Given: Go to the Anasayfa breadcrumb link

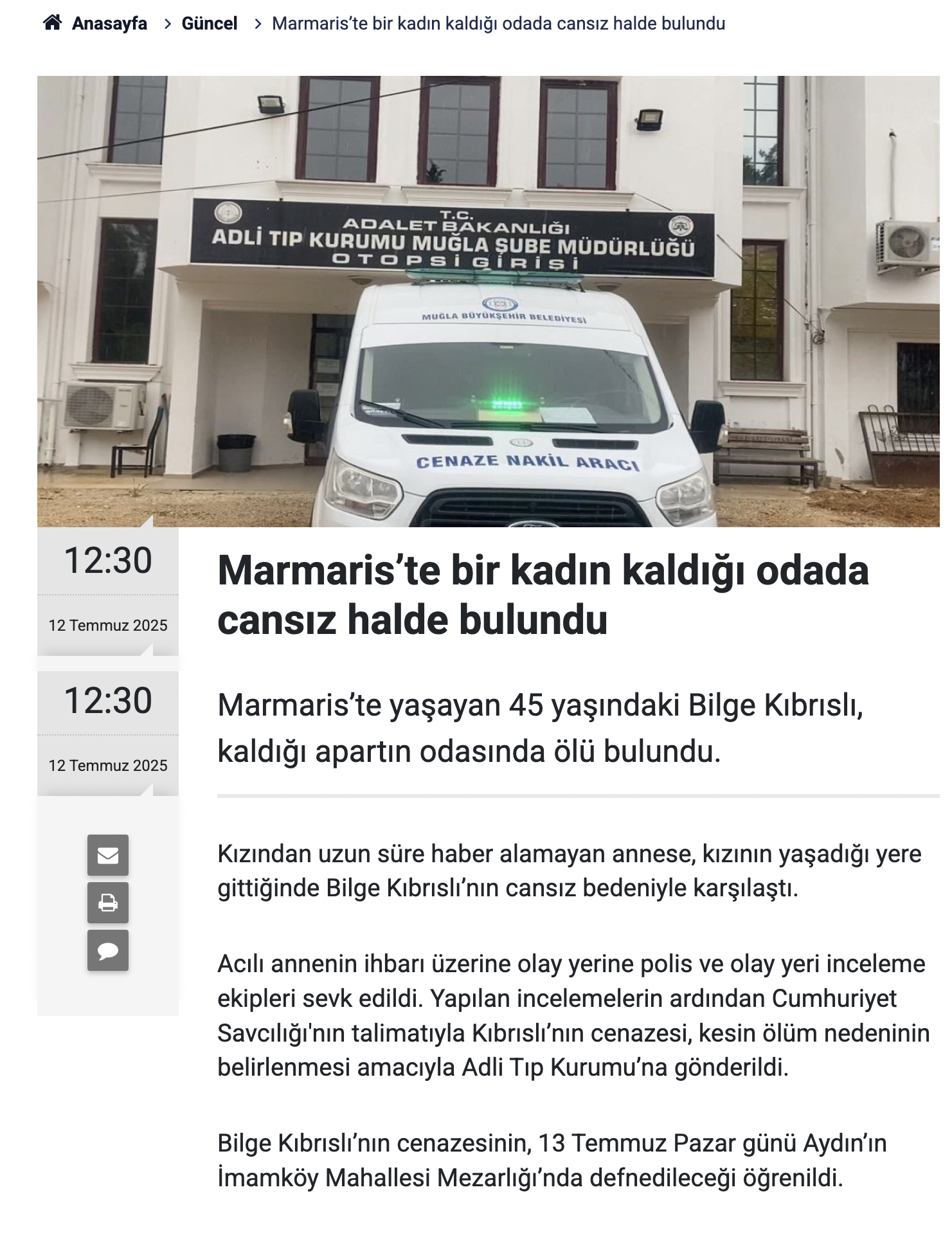Looking at the screenshot, I should click(108, 24).
